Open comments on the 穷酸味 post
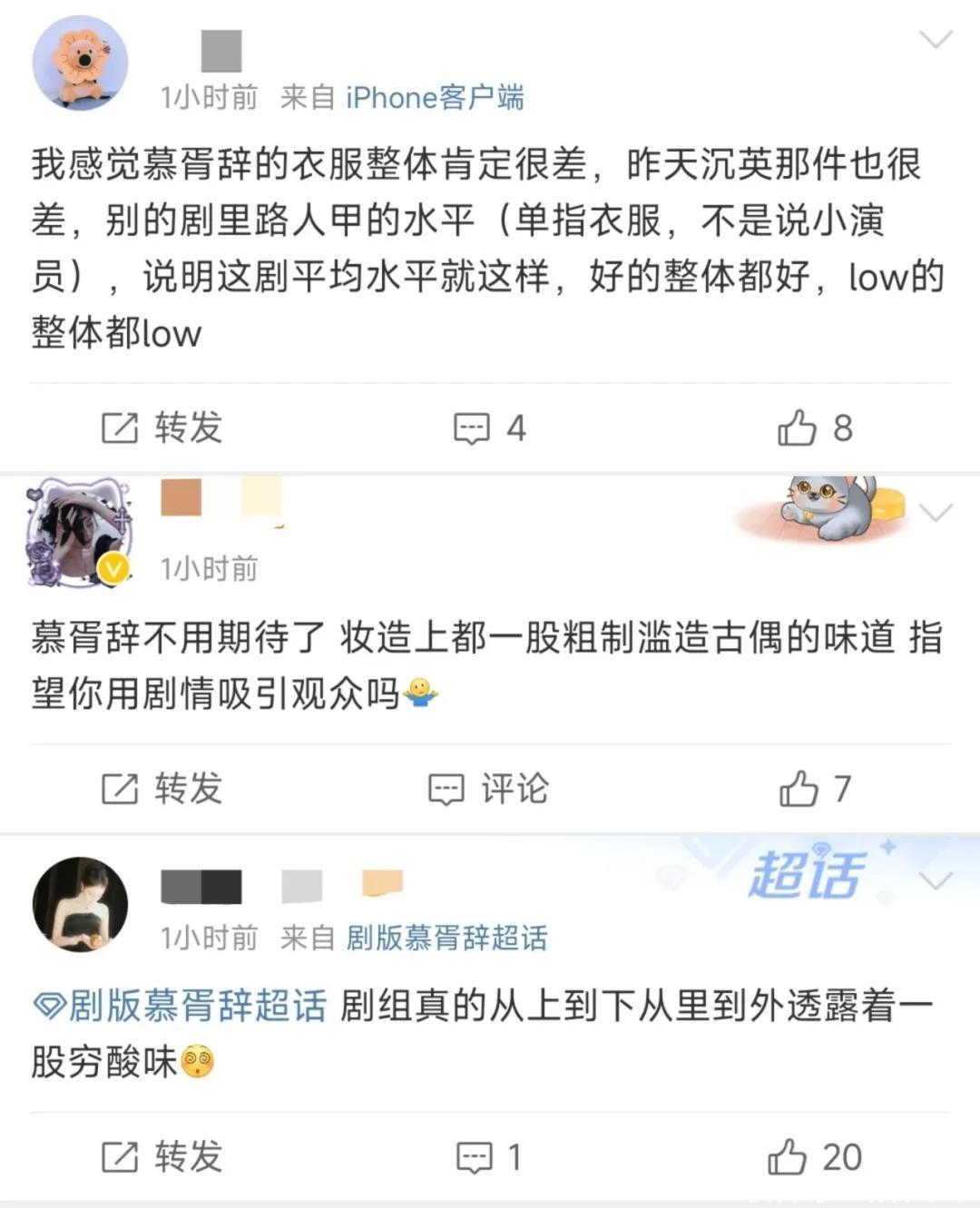 tap(489, 1157)
